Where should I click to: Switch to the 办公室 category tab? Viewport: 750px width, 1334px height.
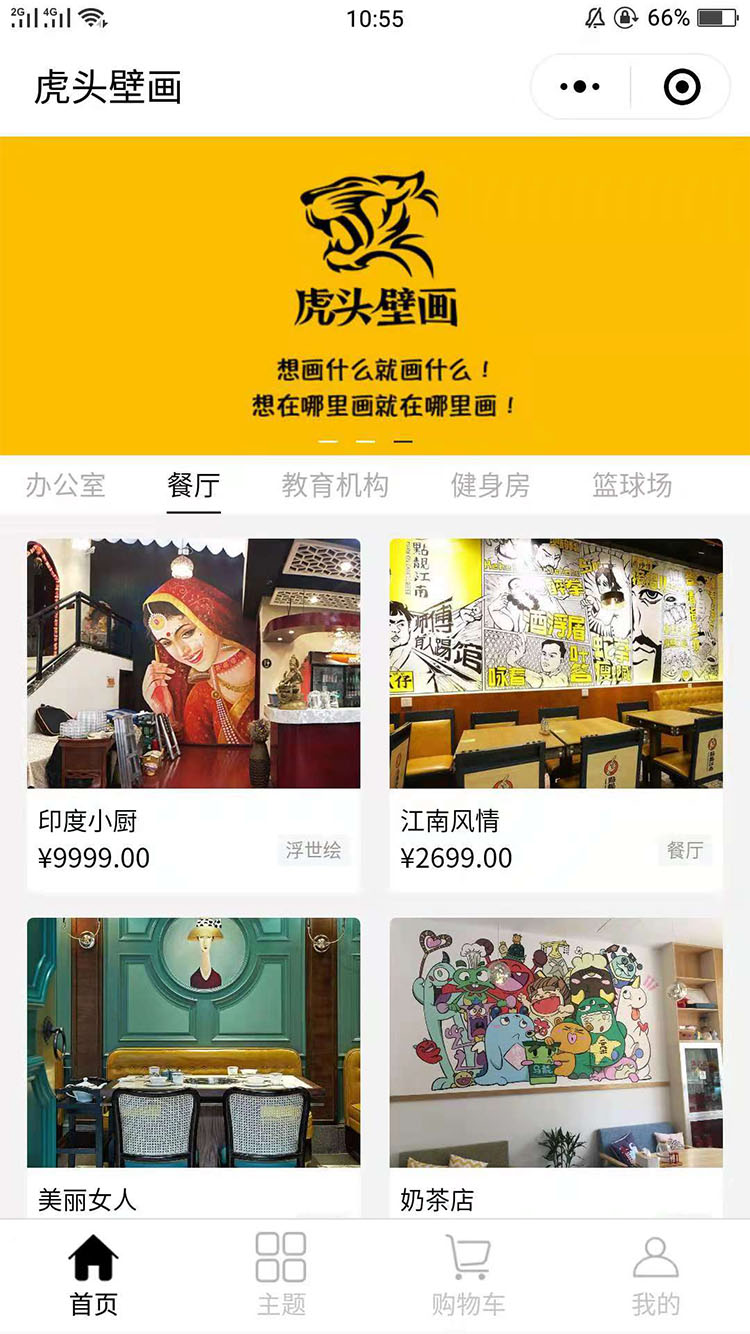click(65, 486)
